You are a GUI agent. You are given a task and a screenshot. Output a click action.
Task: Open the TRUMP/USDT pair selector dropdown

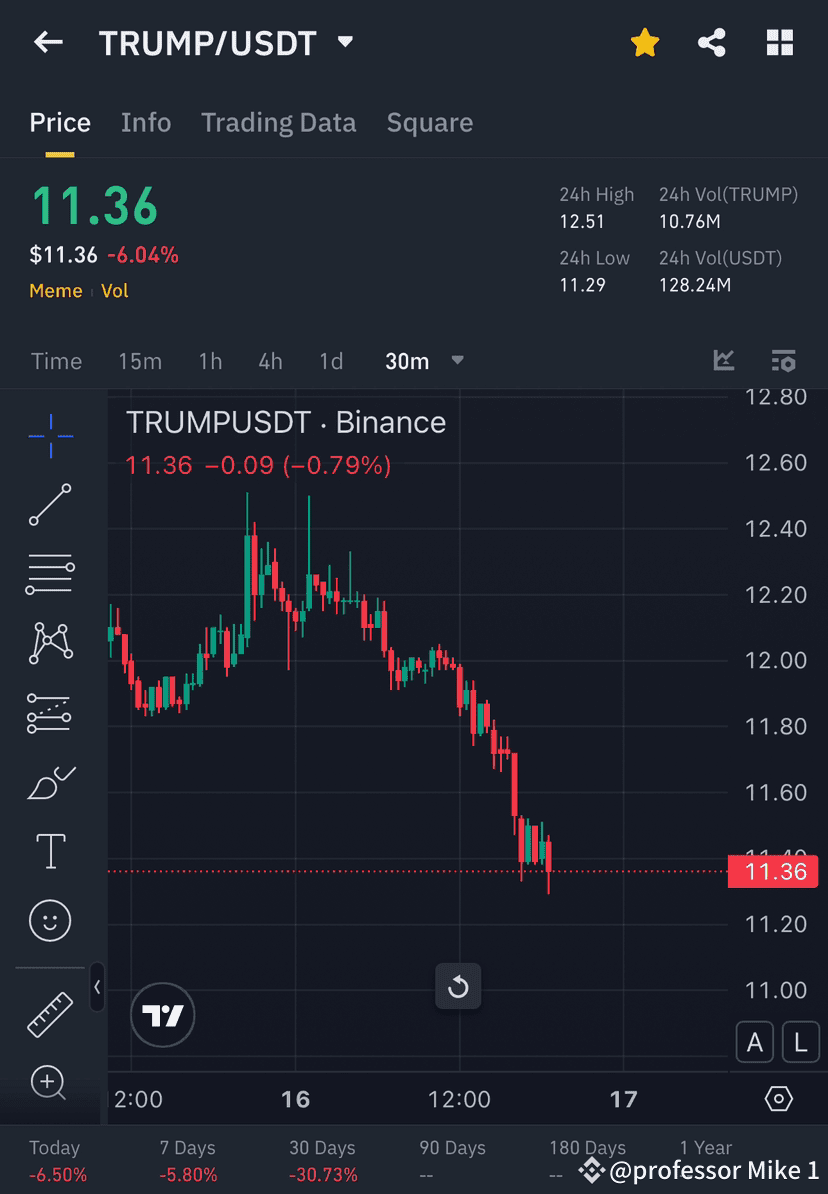click(344, 43)
